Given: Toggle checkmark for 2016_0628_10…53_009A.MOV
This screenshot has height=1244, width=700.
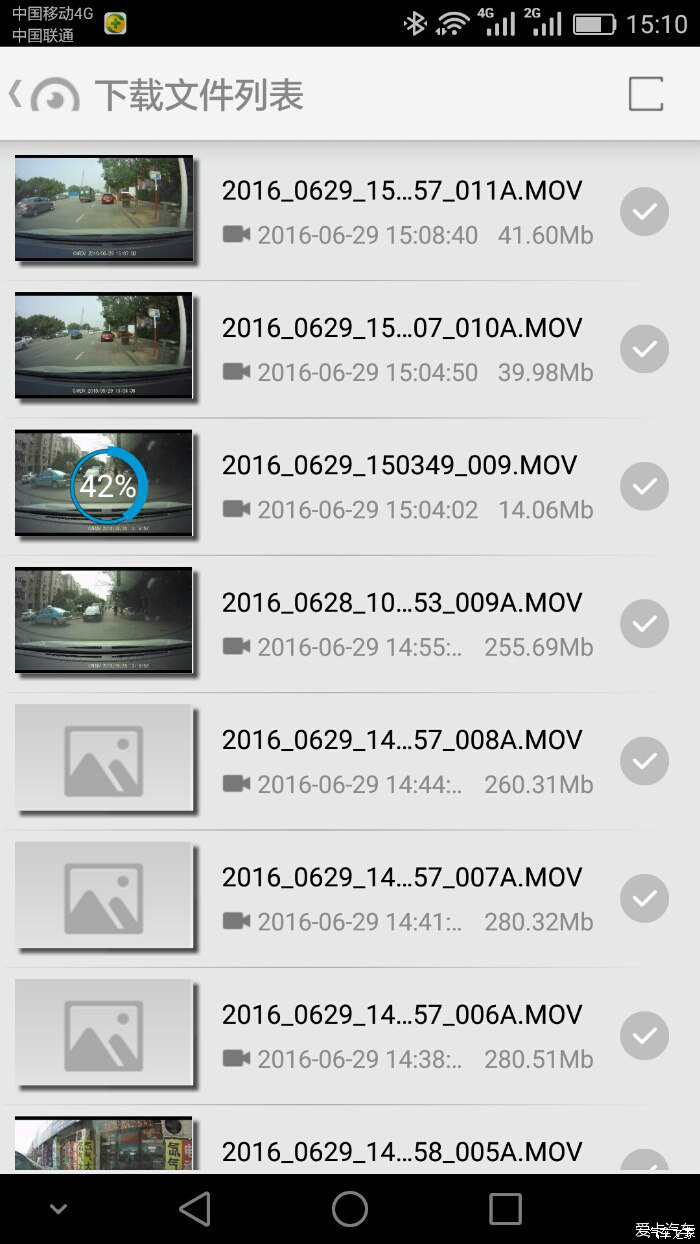Looking at the screenshot, I should click(x=644, y=624).
